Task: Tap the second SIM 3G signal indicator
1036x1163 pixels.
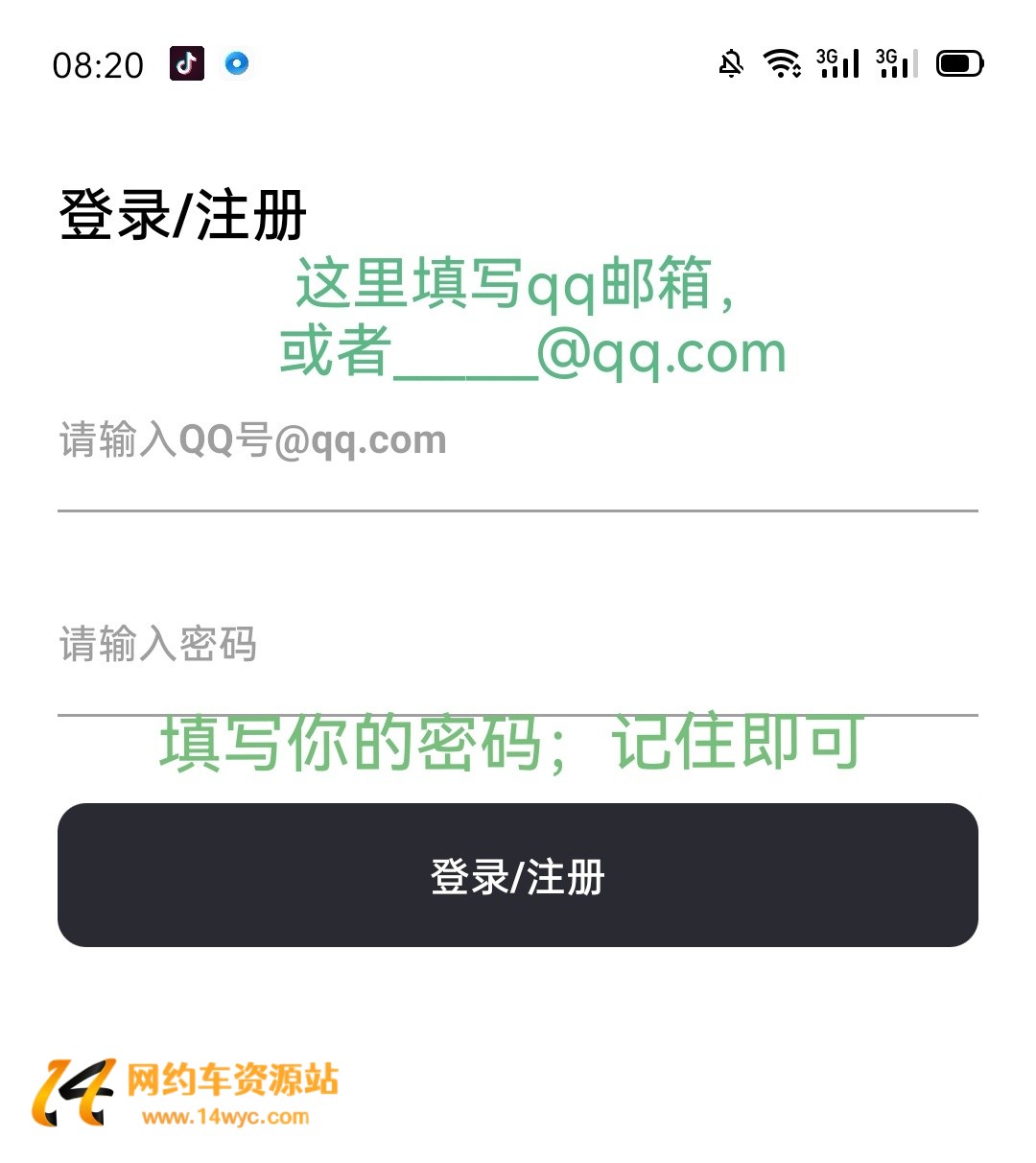Action: point(897,62)
